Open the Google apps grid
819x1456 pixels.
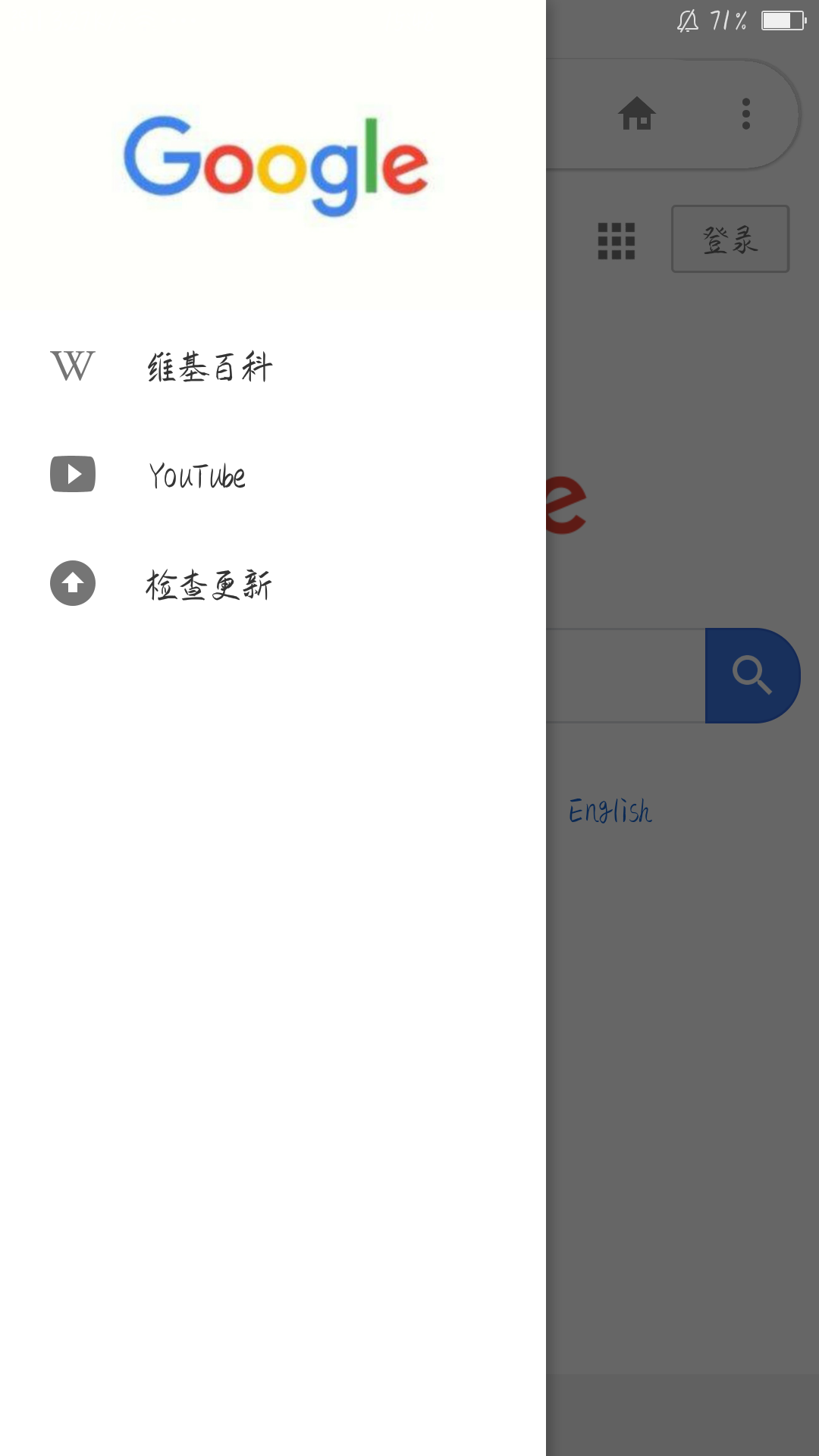click(x=617, y=241)
